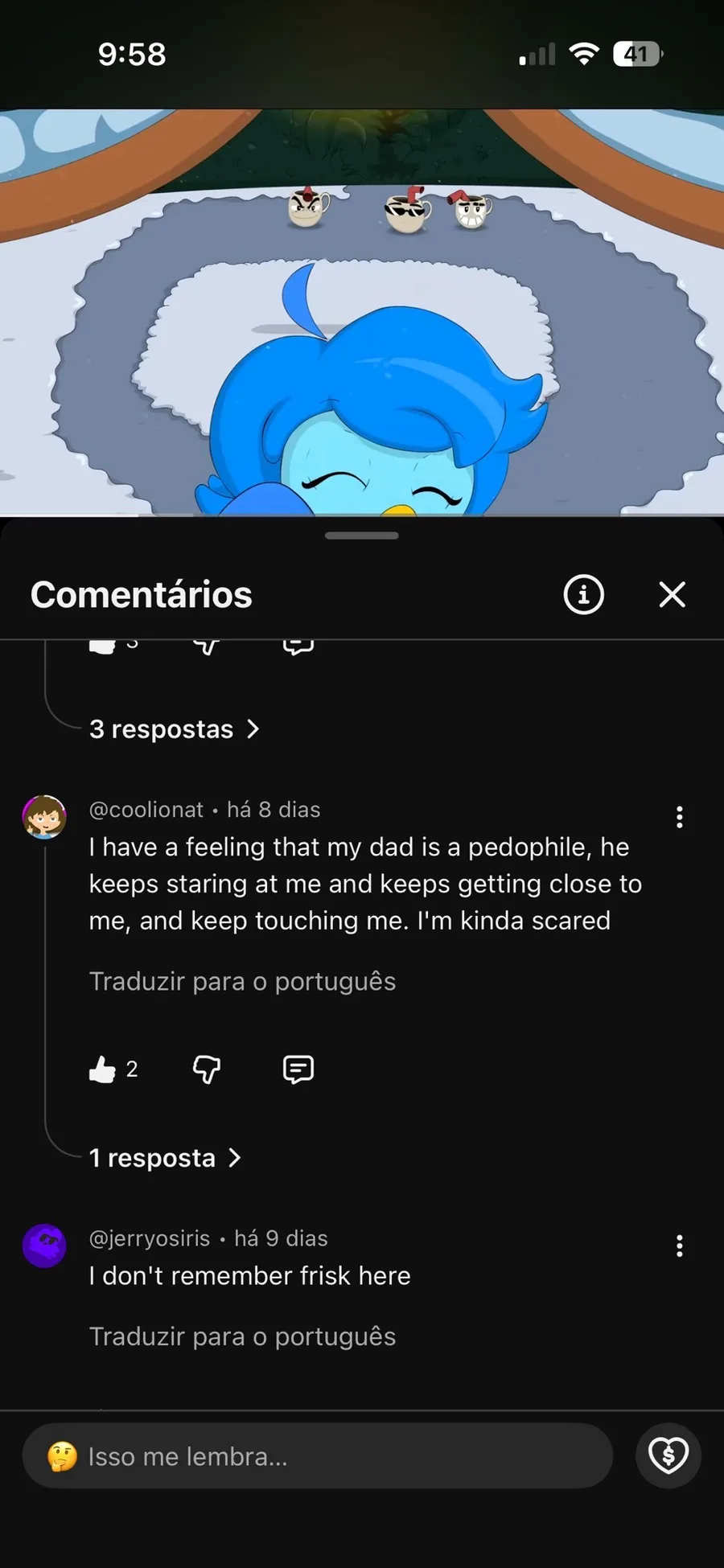Image resolution: width=724 pixels, height=1568 pixels.
Task: Open the comments info icon
Action: pyautogui.click(x=583, y=595)
